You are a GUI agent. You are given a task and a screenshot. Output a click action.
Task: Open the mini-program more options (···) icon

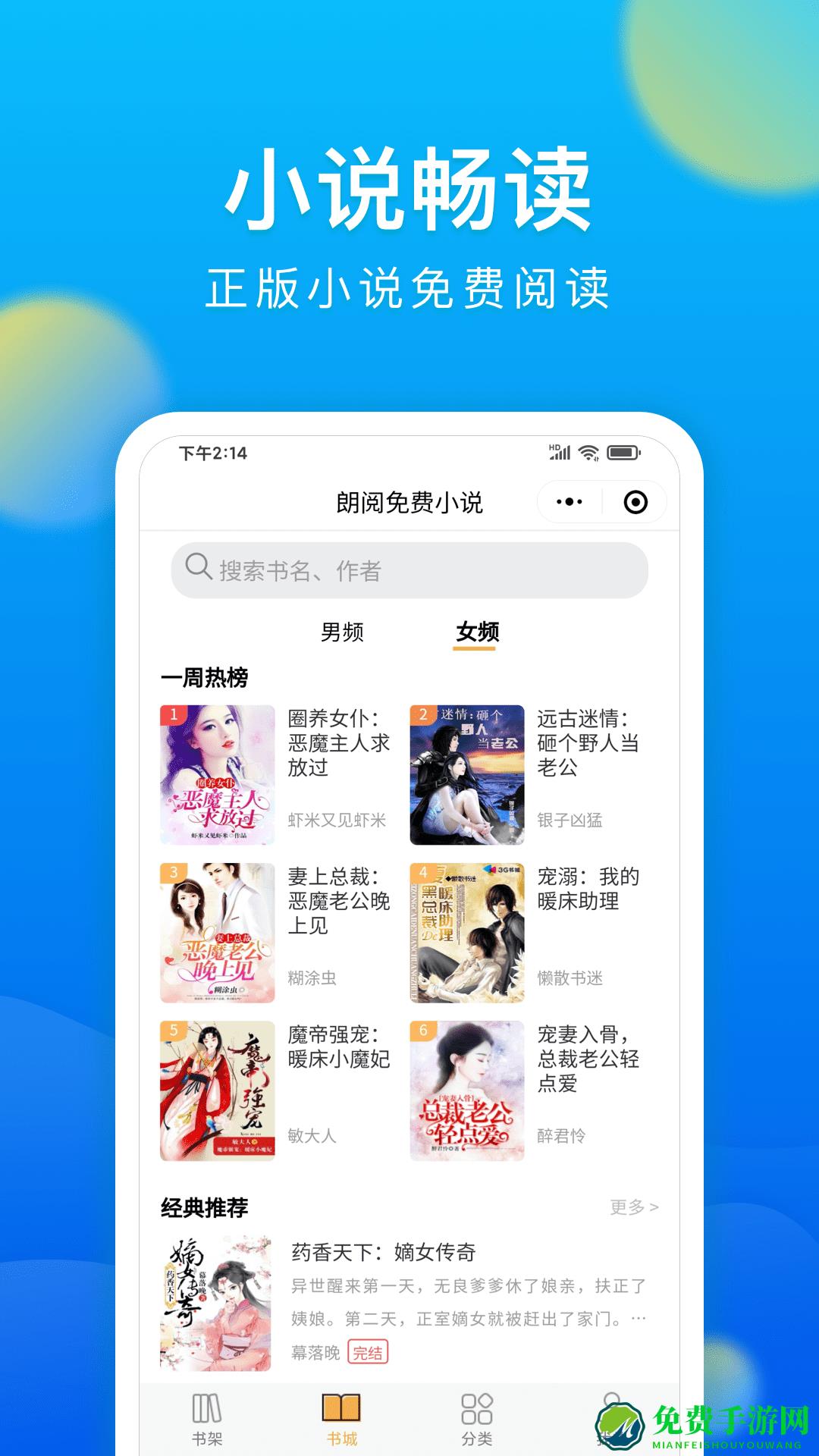[571, 502]
